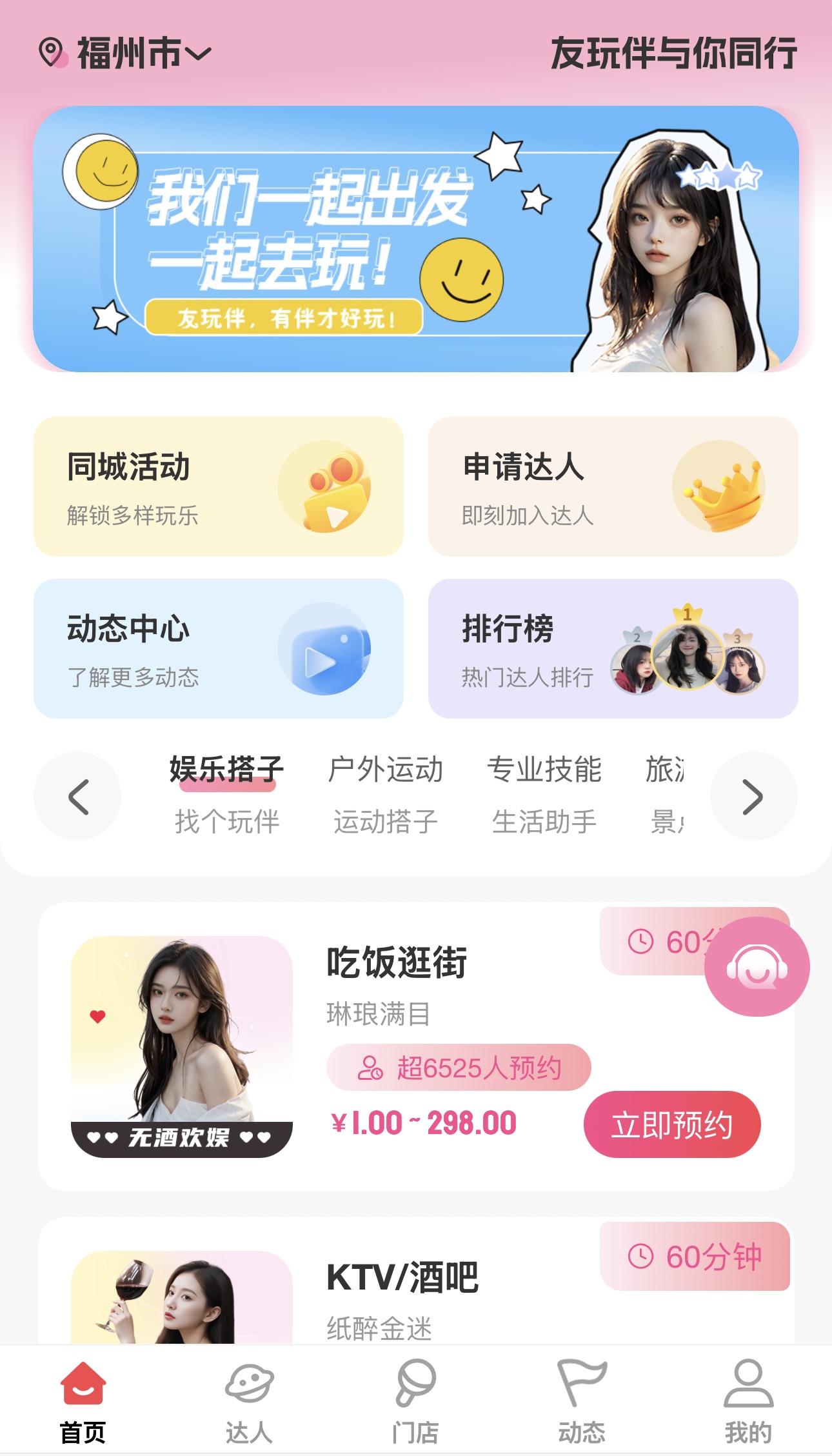Select the 娱乐搭子 category tab
Screen dimensions: 832x1456
tap(226, 793)
